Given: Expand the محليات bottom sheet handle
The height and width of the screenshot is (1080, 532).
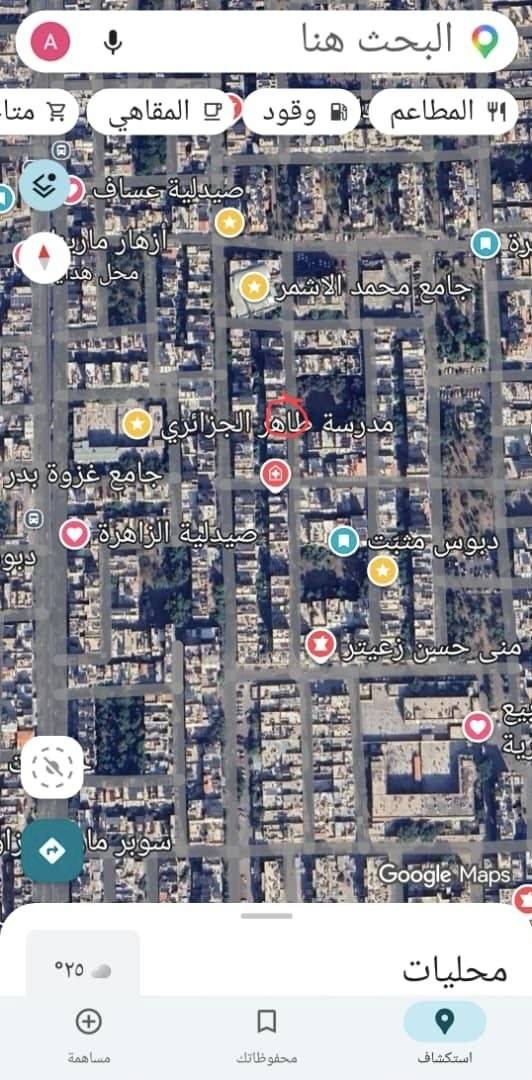Looking at the screenshot, I should pos(266,916).
